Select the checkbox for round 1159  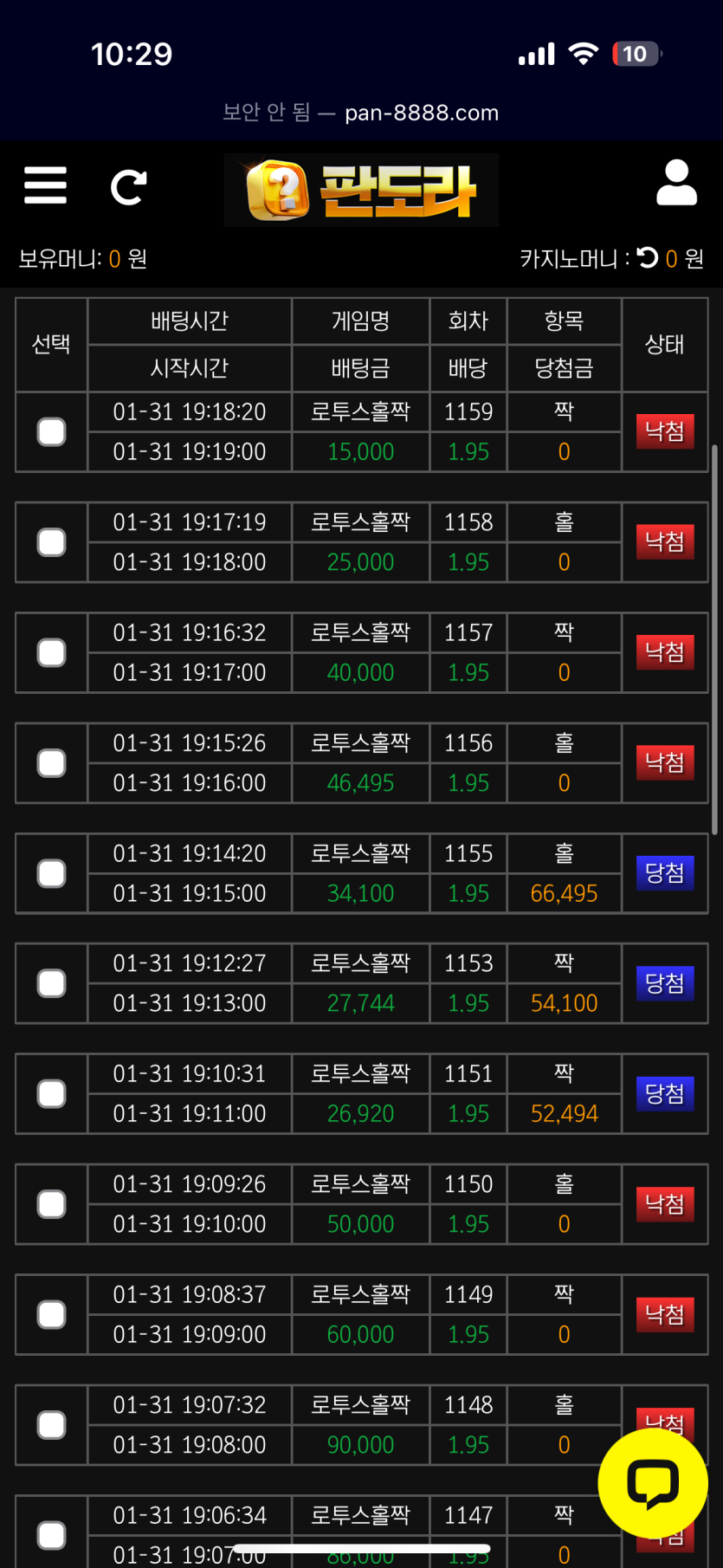pos(52,432)
